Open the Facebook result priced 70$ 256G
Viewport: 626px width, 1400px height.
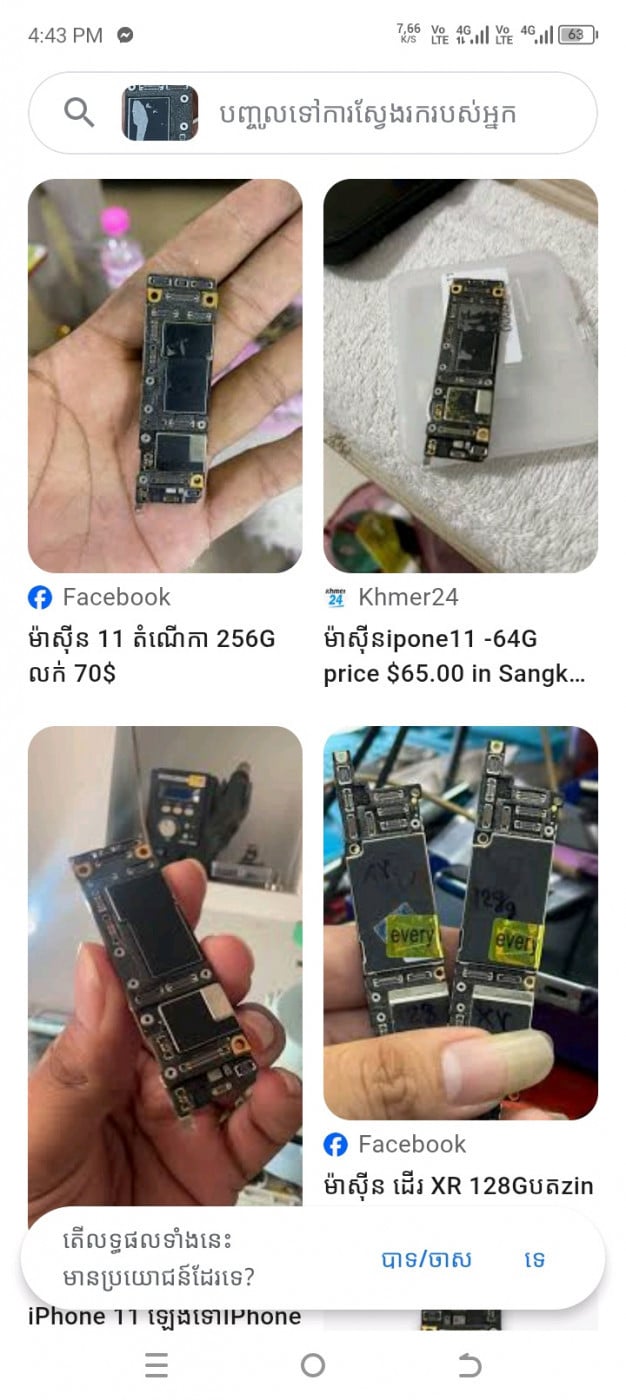tap(165, 376)
